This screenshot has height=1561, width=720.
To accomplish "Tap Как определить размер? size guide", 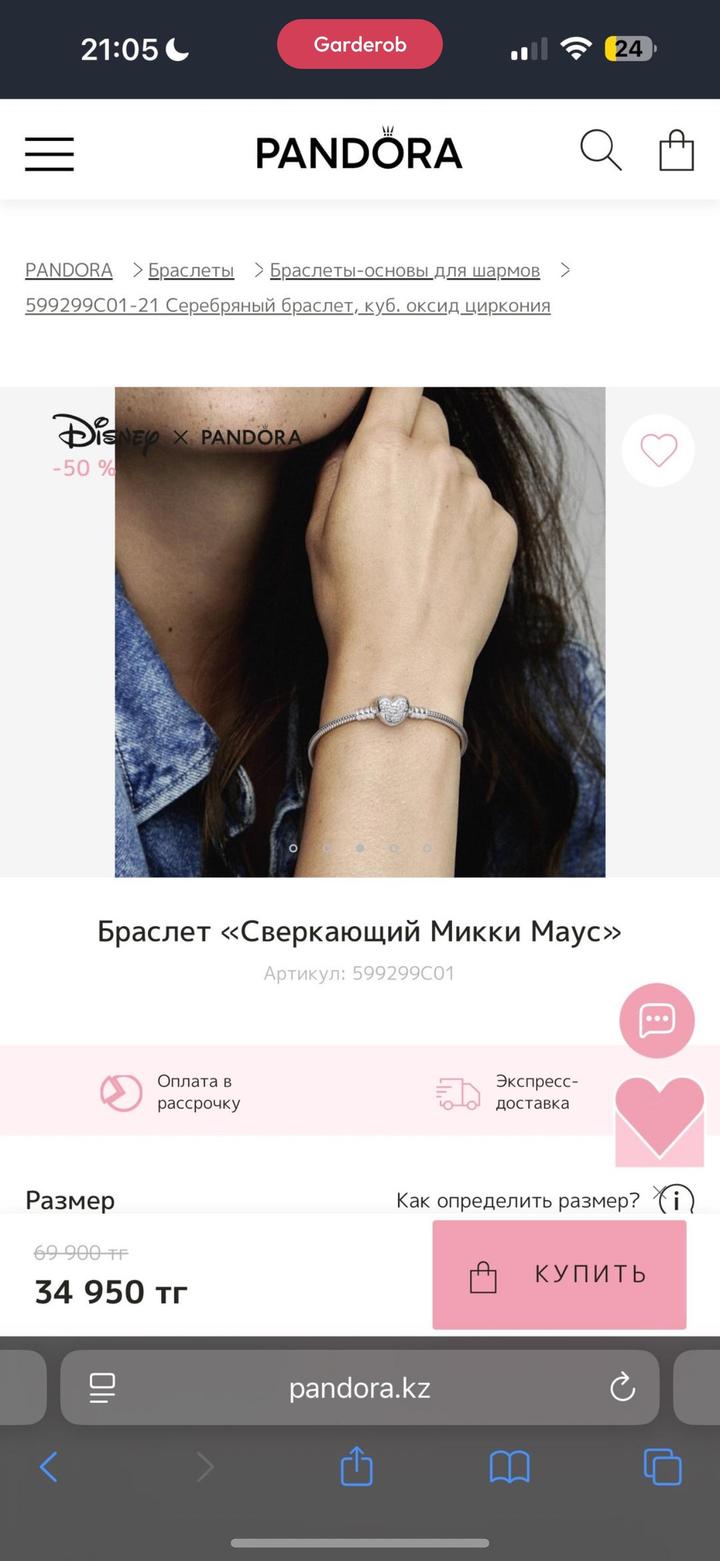I will (517, 1200).
